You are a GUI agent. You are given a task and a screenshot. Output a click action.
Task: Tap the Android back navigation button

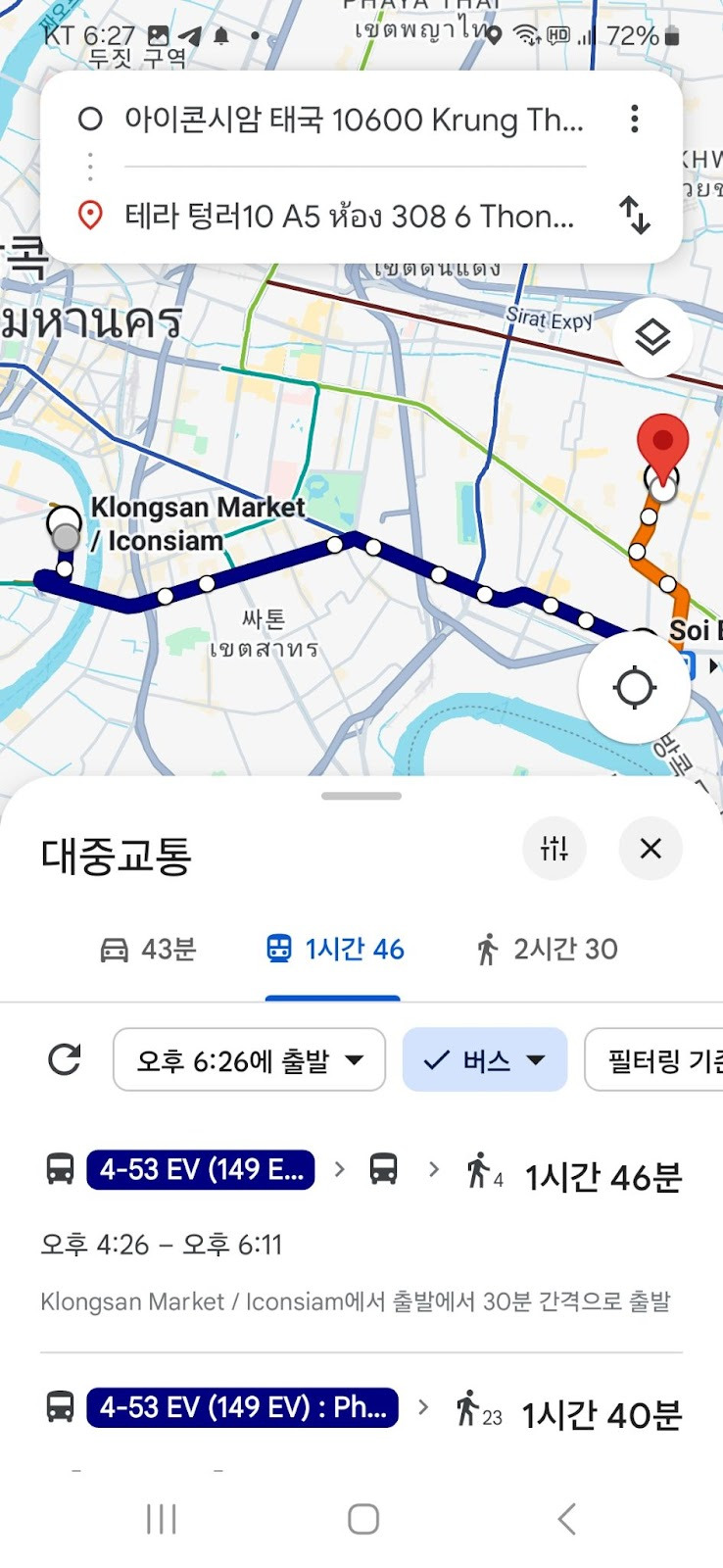[x=564, y=1518]
